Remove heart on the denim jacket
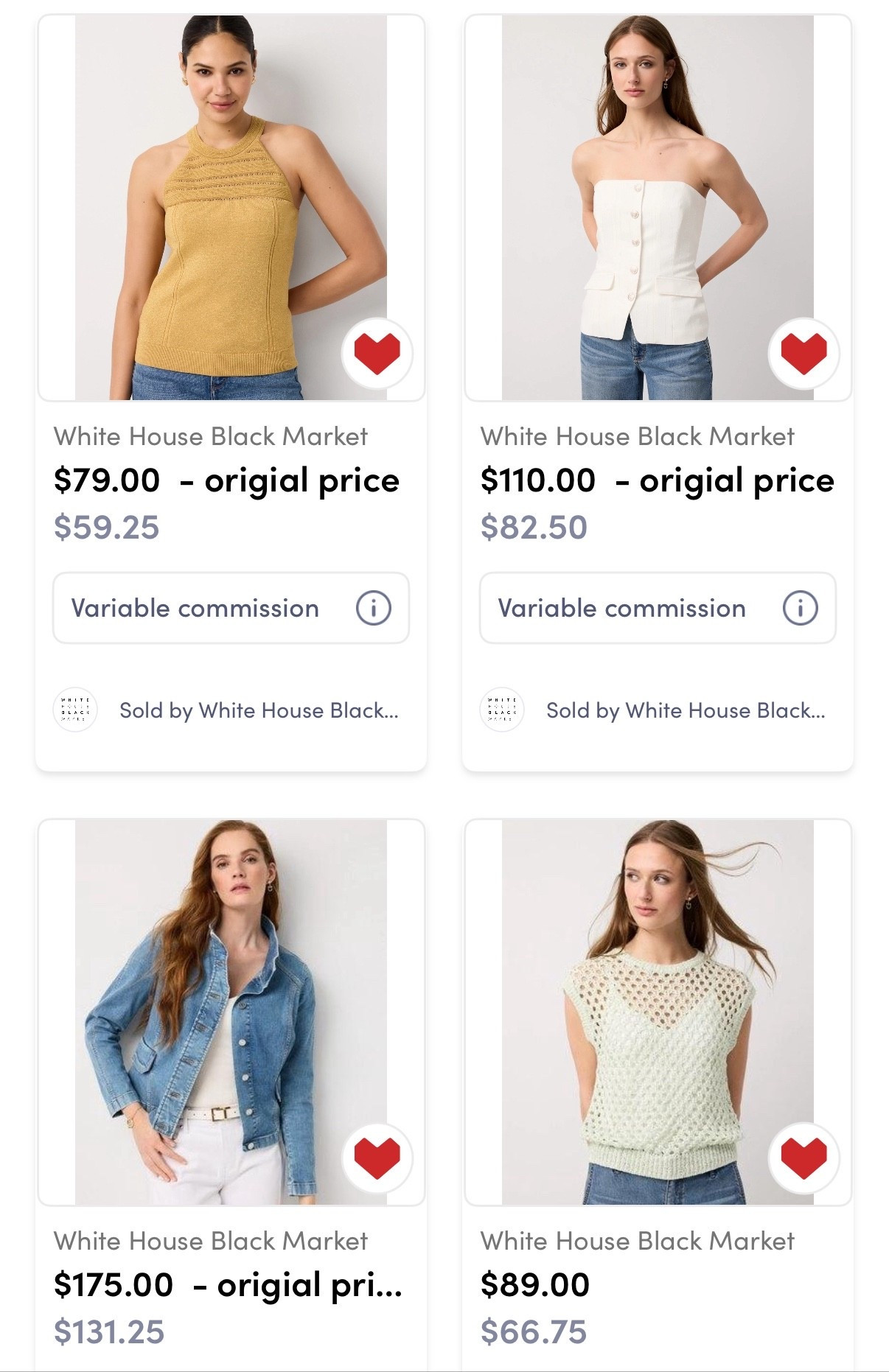The image size is (889, 1372). click(377, 1158)
